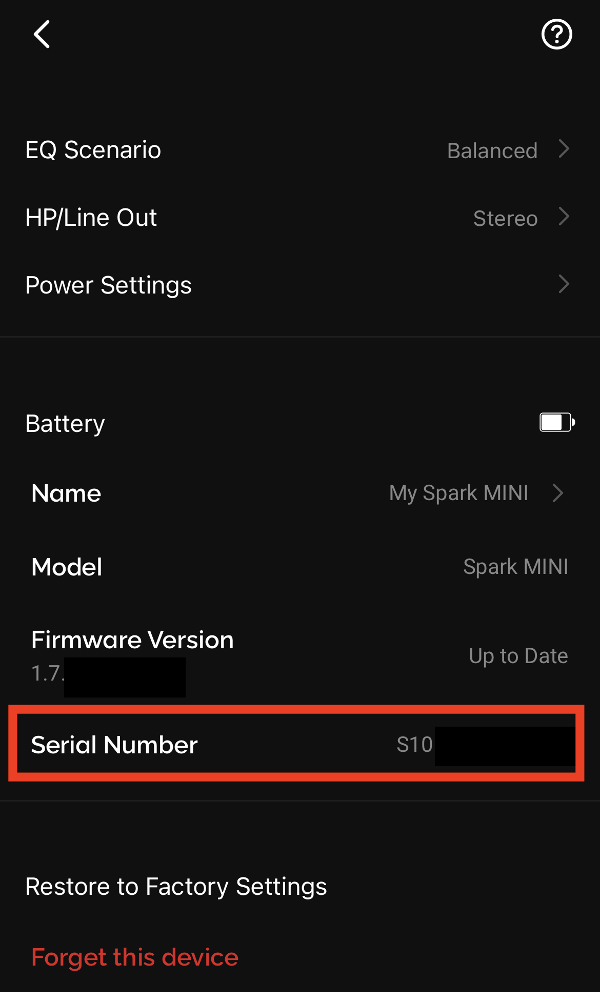Select Forget this device

click(x=135, y=957)
